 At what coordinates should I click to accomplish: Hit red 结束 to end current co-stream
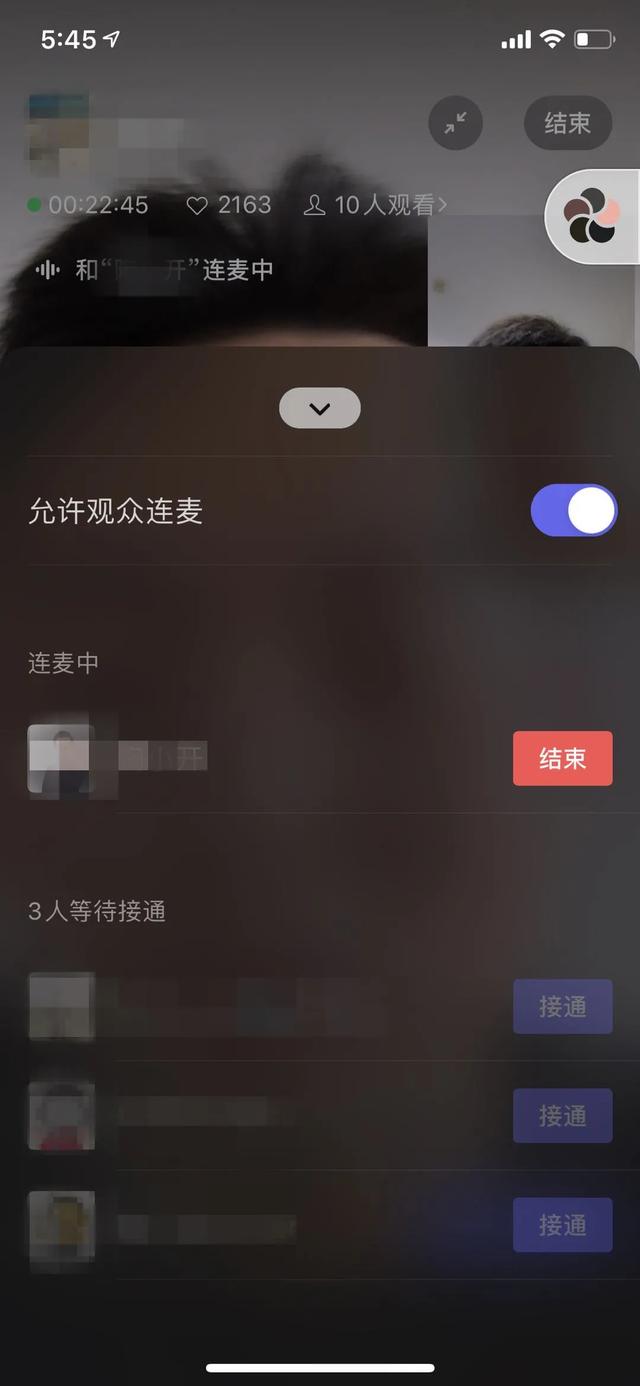(x=562, y=758)
